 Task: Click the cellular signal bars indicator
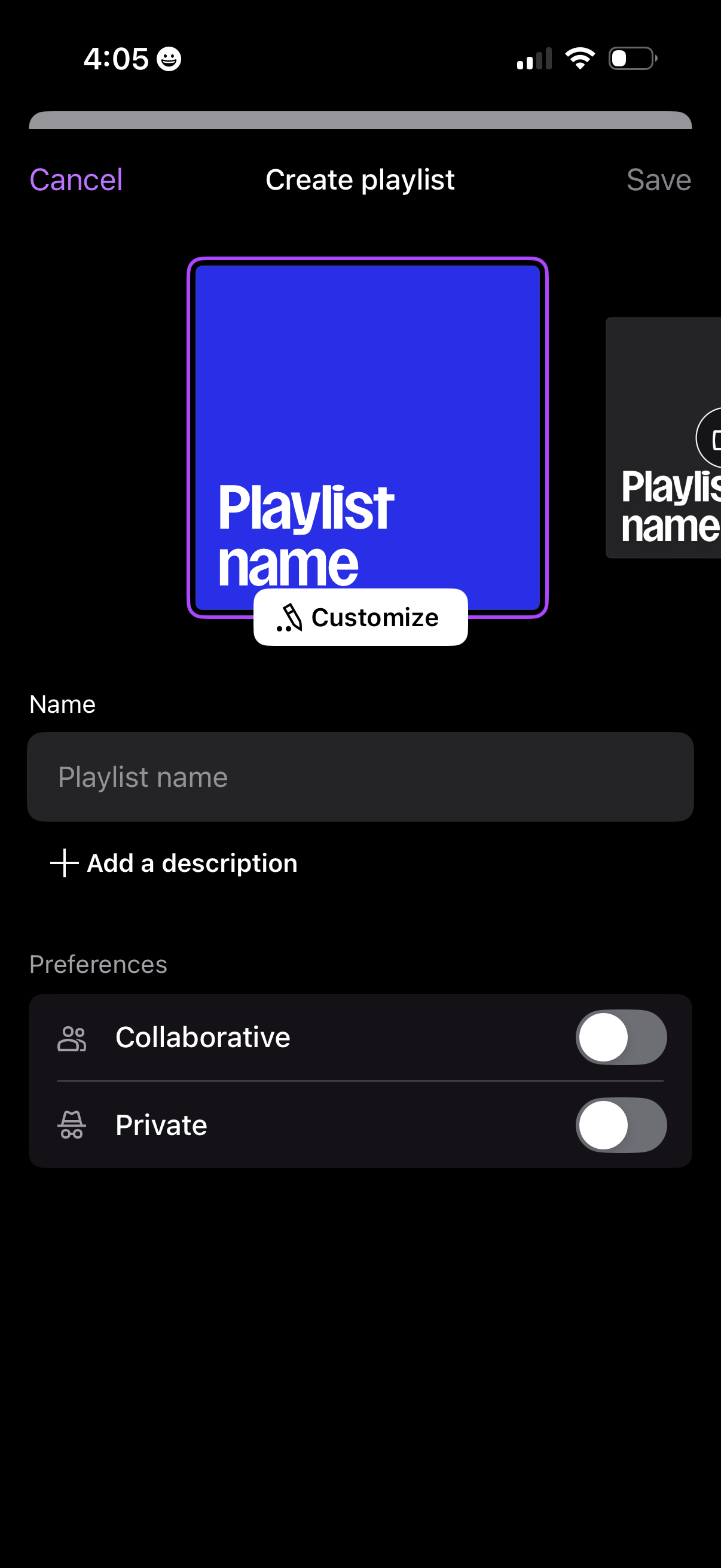(x=534, y=58)
